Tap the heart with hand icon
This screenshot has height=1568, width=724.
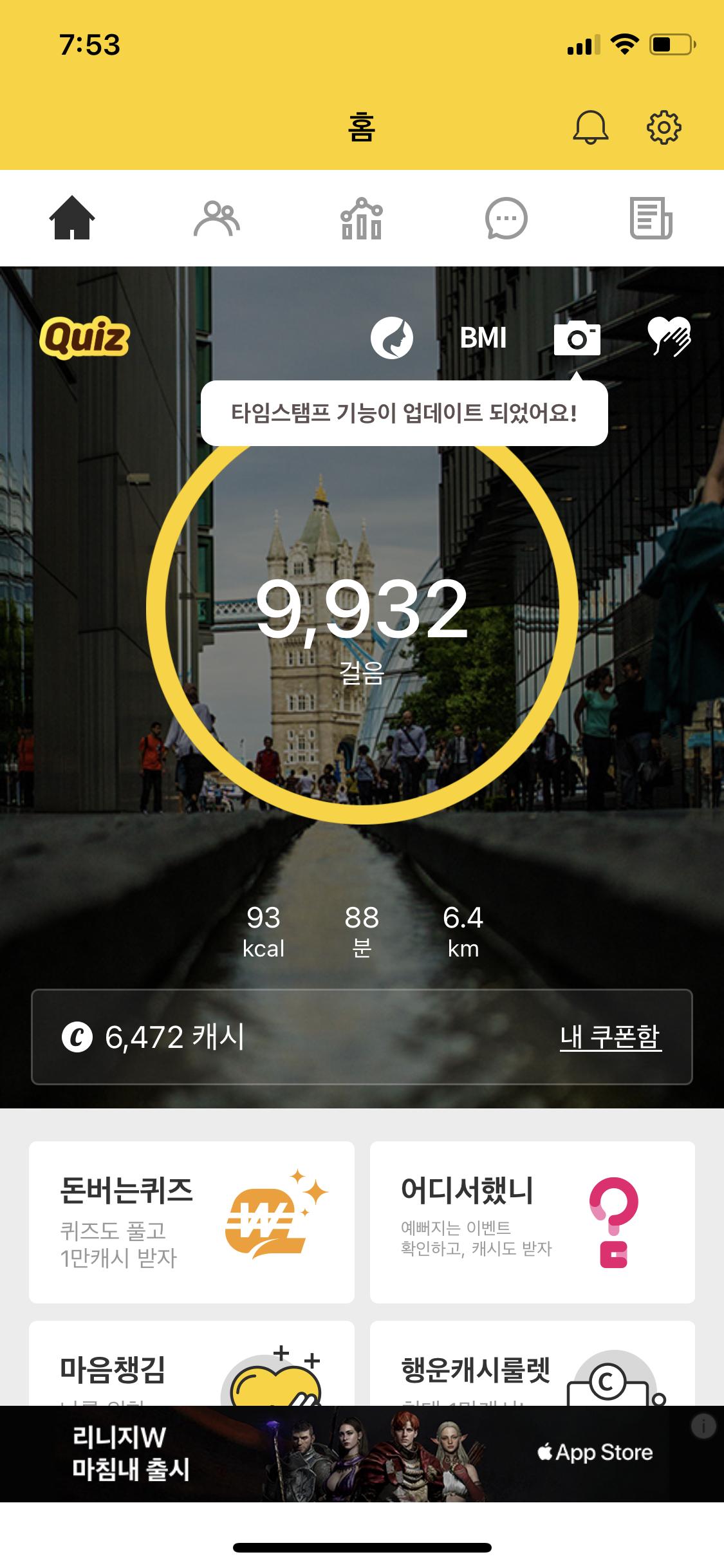coord(669,337)
